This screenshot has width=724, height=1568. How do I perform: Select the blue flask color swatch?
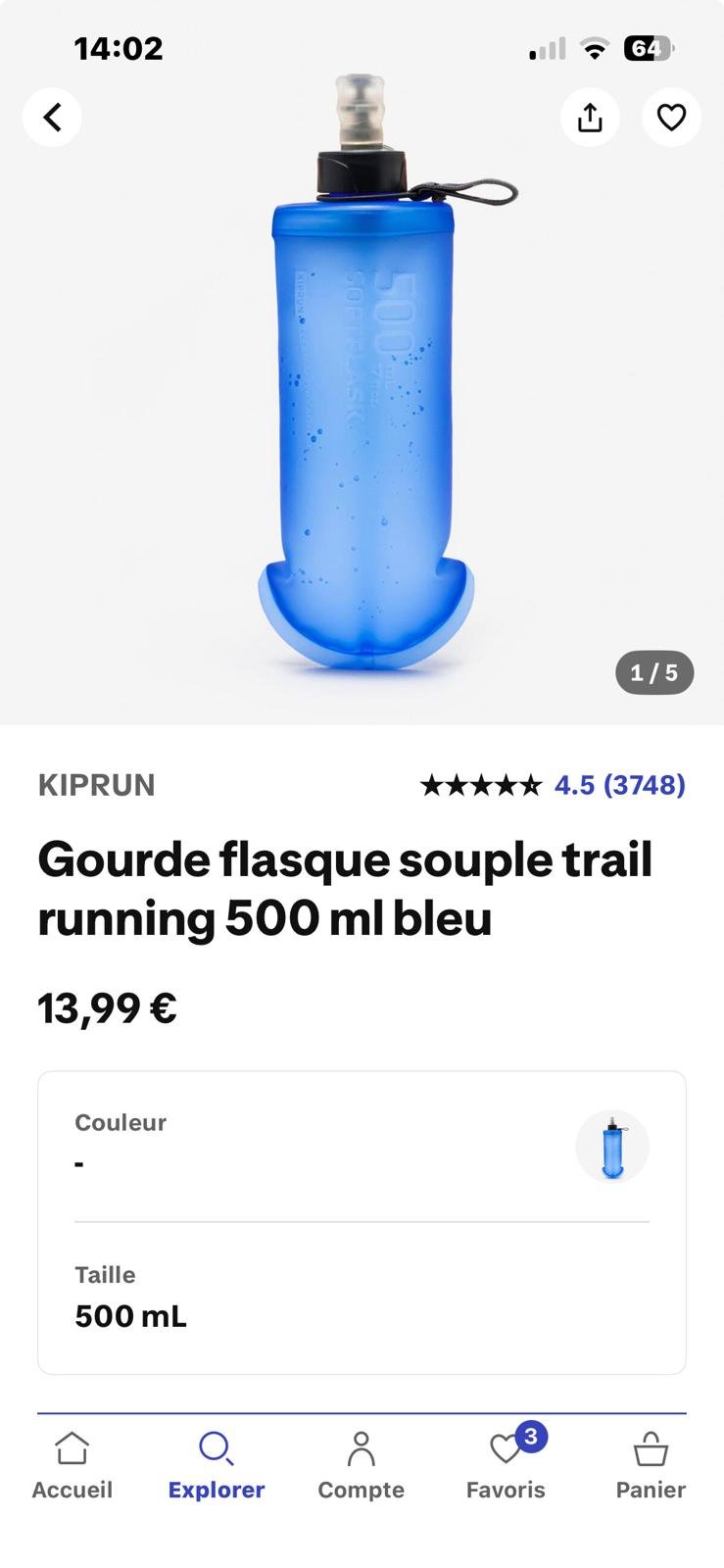[611, 1146]
